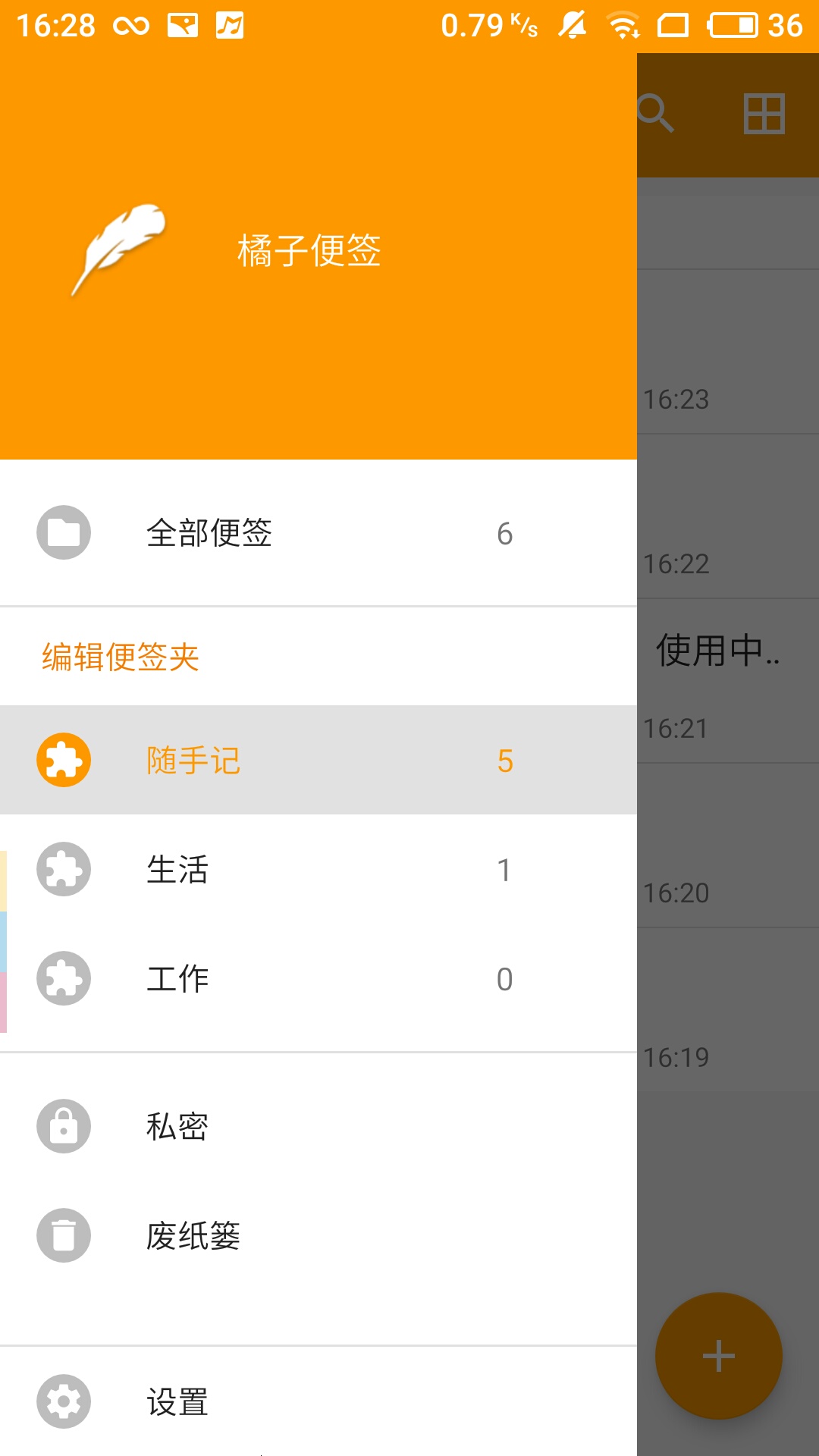Open 设置 settings
This screenshot has height=1456, width=819.
pos(318,1401)
